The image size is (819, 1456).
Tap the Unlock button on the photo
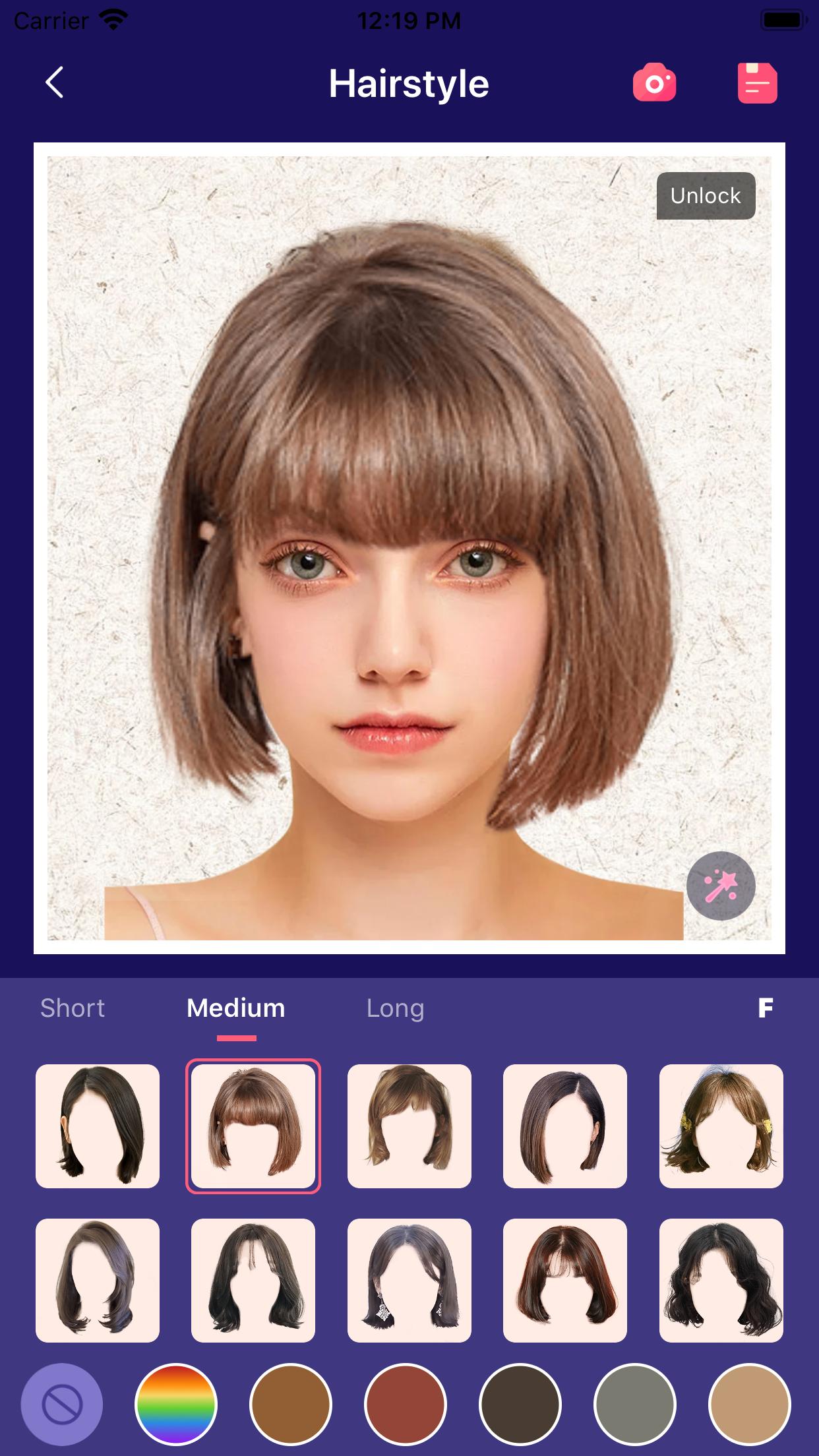click(706, 196)
